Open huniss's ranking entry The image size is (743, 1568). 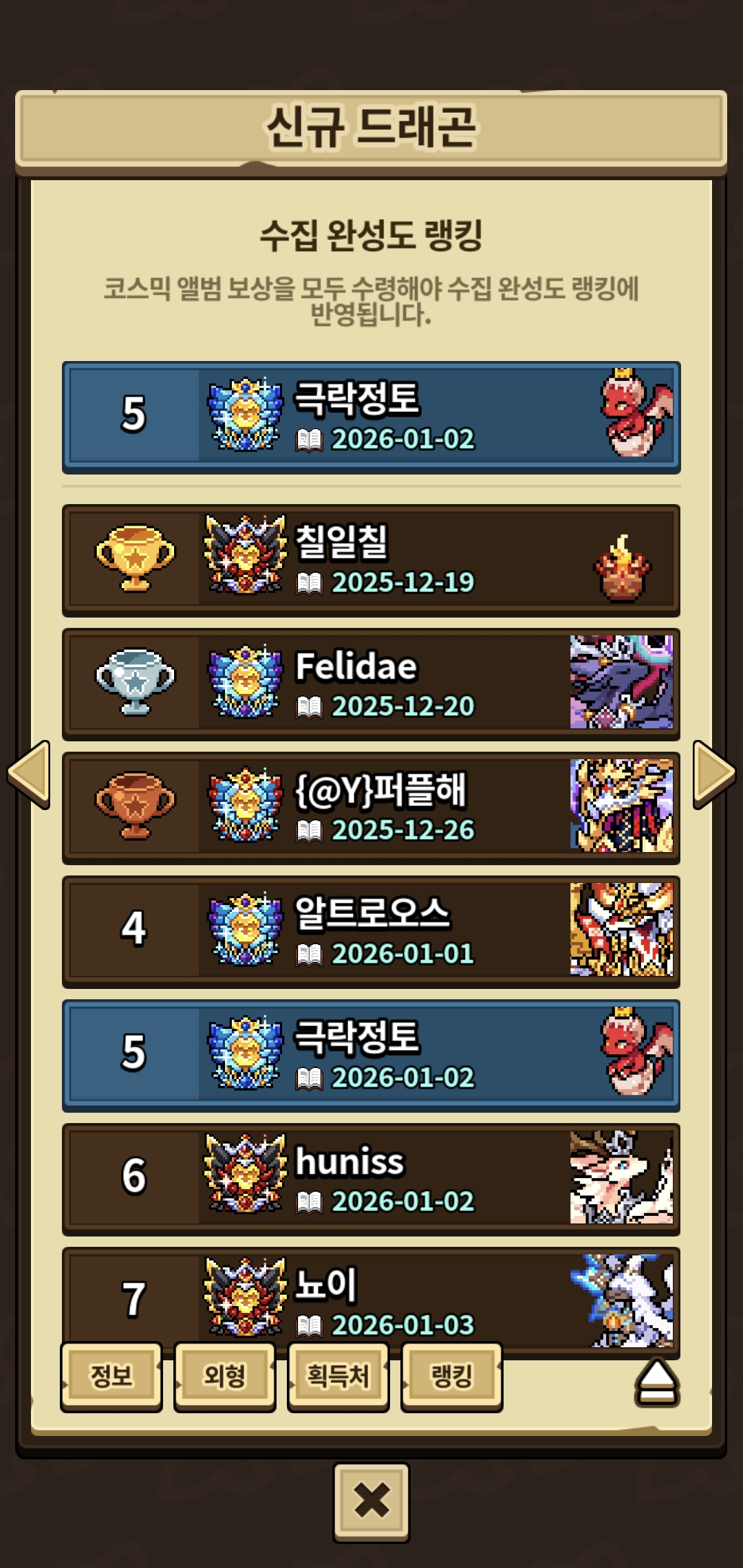(x=371, y=1179)
